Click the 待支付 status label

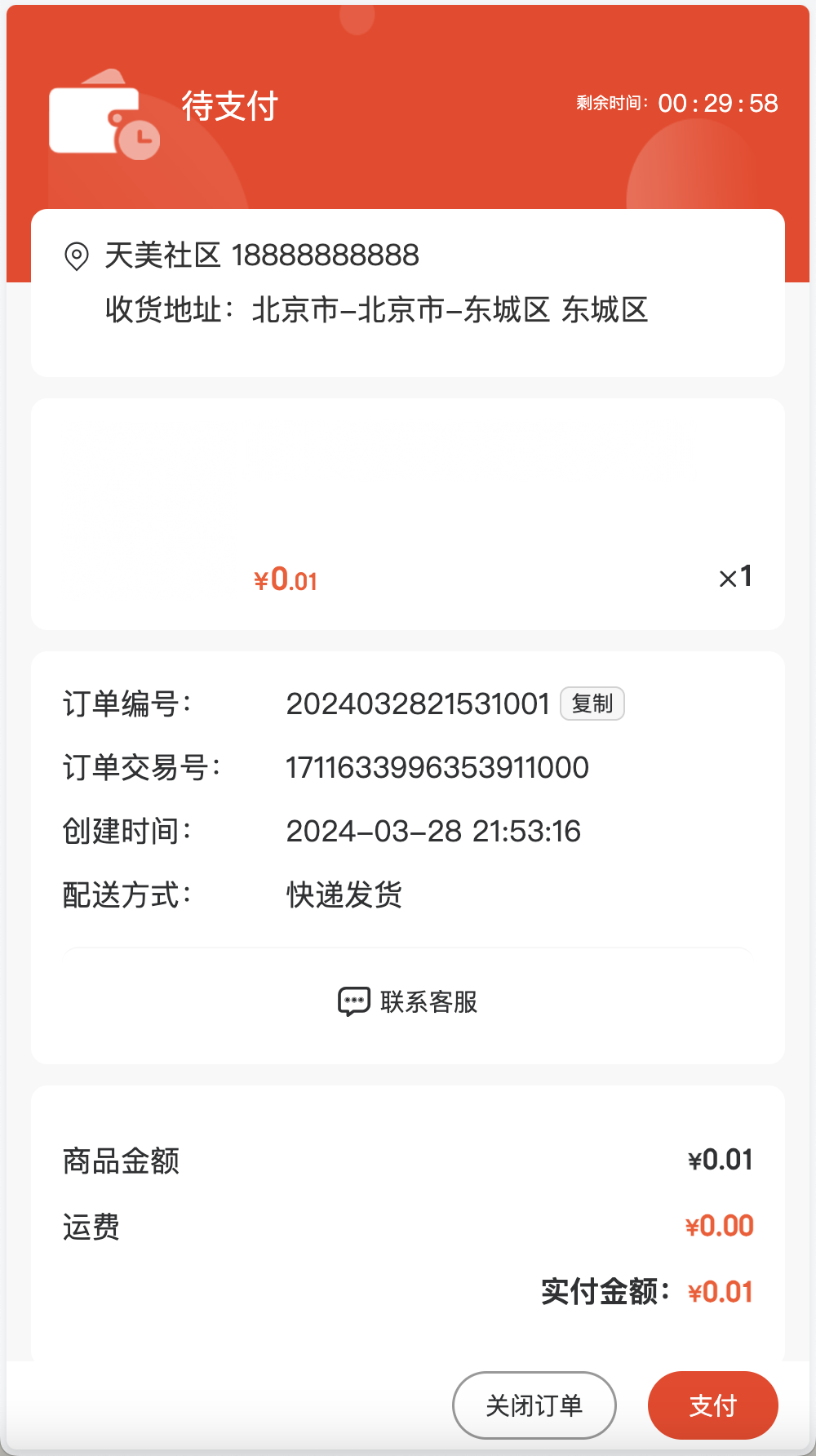click(231, 104)
